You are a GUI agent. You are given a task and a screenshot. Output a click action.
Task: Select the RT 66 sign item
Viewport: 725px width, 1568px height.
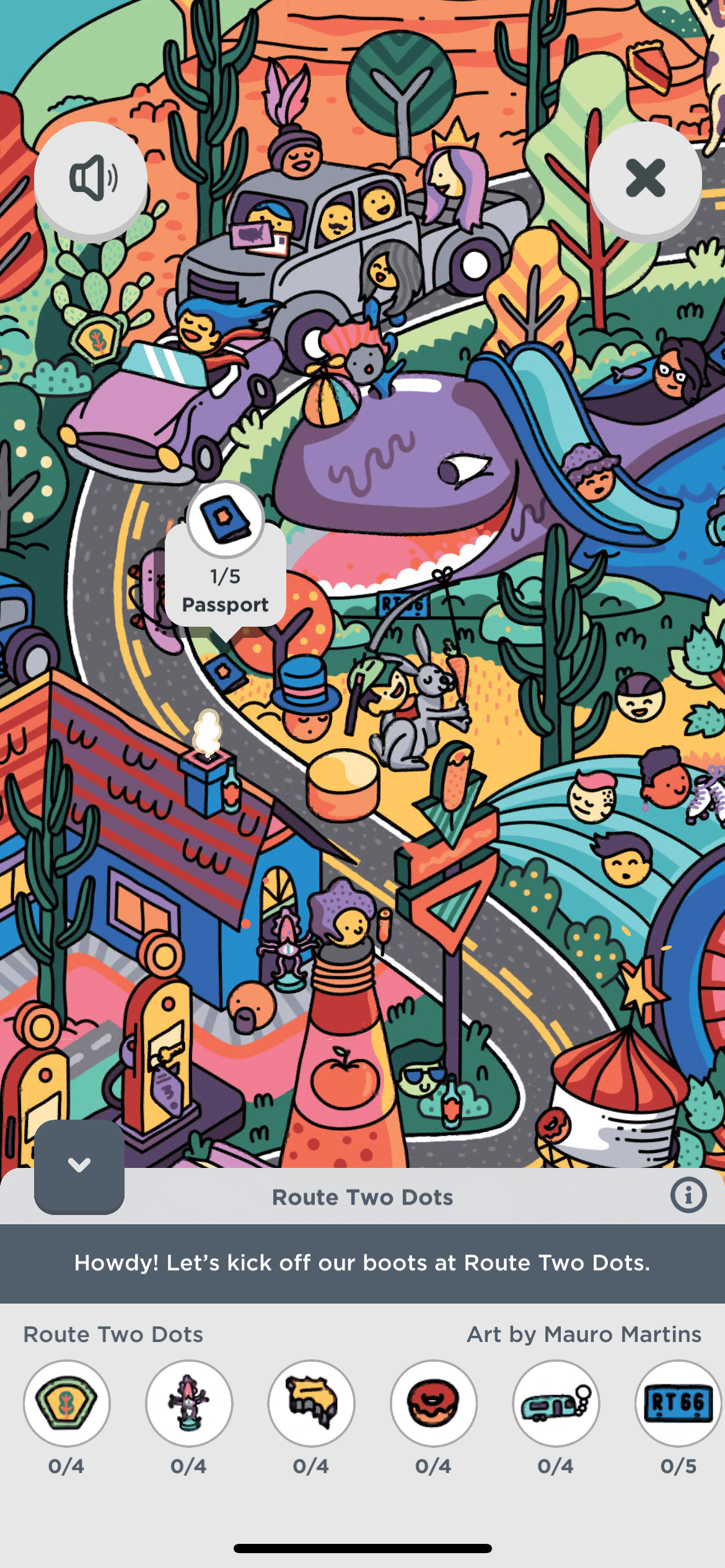(678, 1403)
